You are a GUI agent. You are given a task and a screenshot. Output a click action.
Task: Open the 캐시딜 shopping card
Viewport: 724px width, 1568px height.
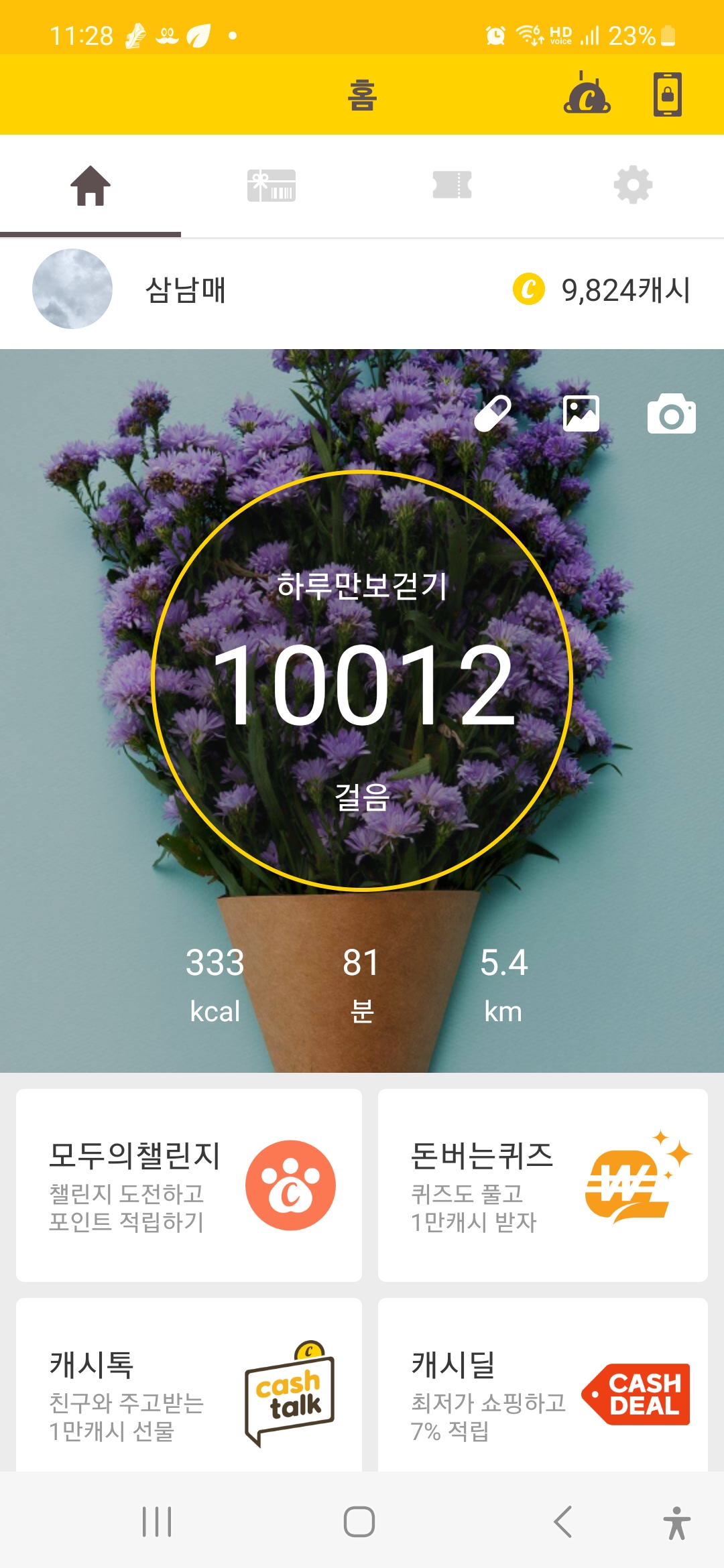(543, 1387)
